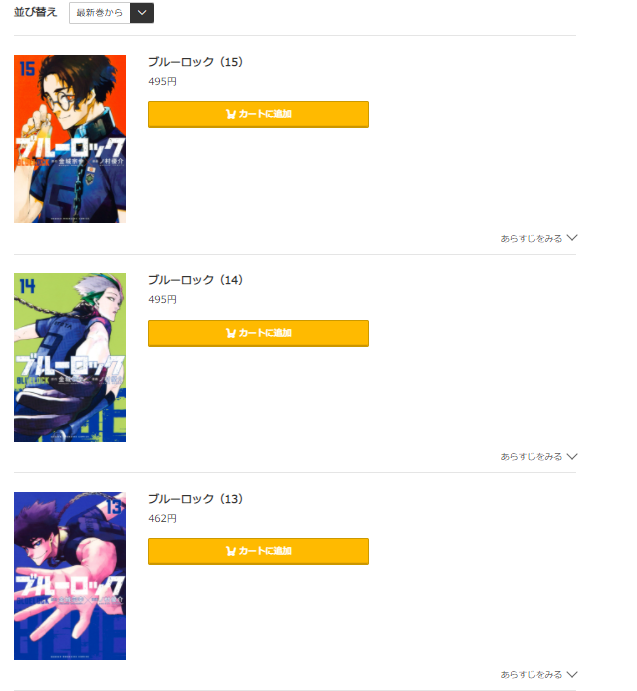637x691 pixels.
Task: Expand あらすじをみる for volume 13
Action: coord(538,675)
